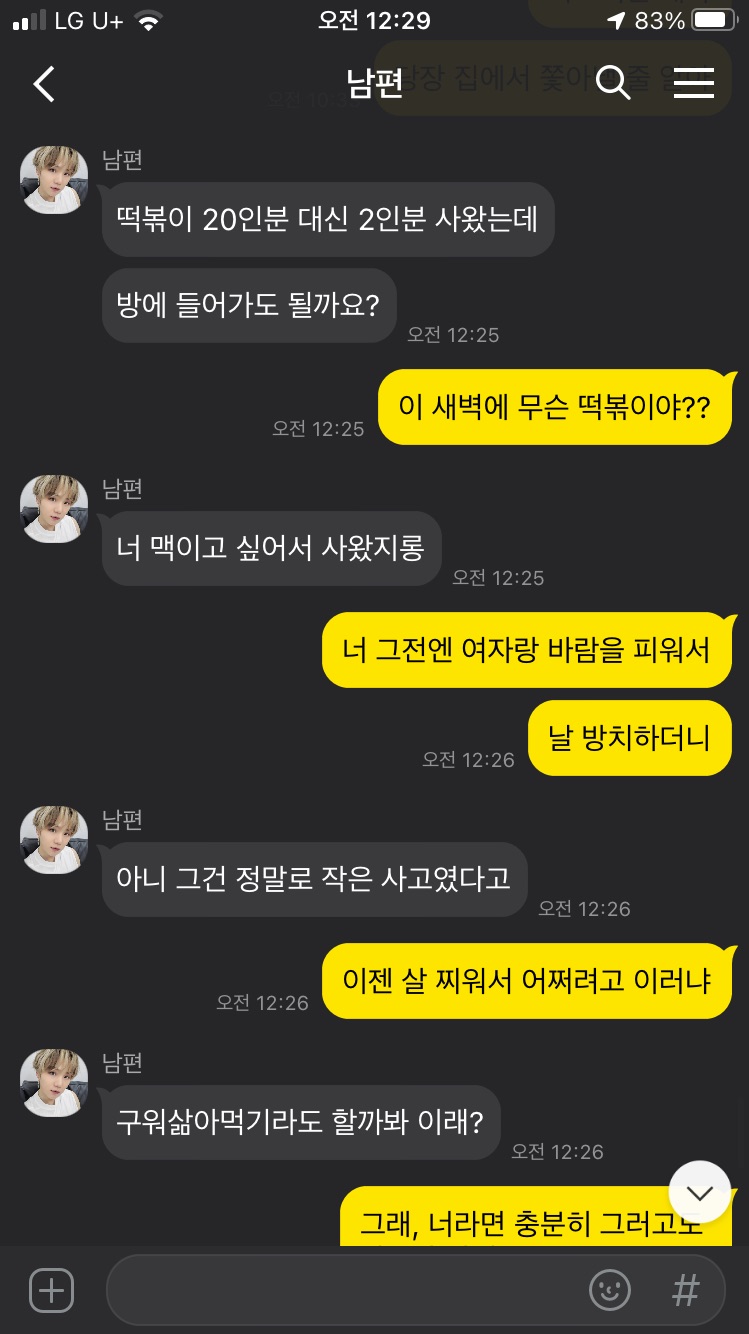This screenshot has height=1334, width=749.
Task: Open the chat room hamburger menu
Action: point(693,83)
